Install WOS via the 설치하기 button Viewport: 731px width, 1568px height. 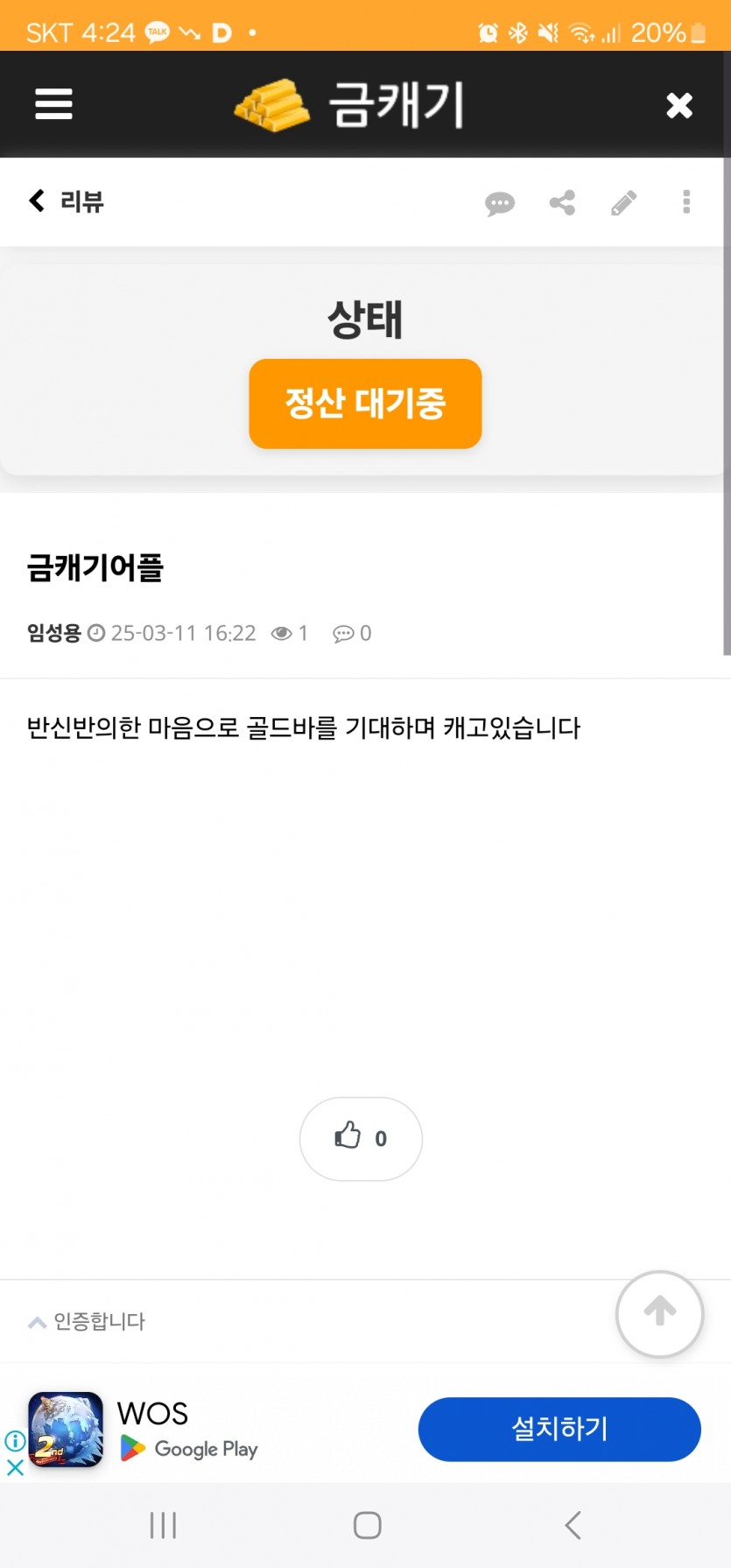(x=559, y=1429)
